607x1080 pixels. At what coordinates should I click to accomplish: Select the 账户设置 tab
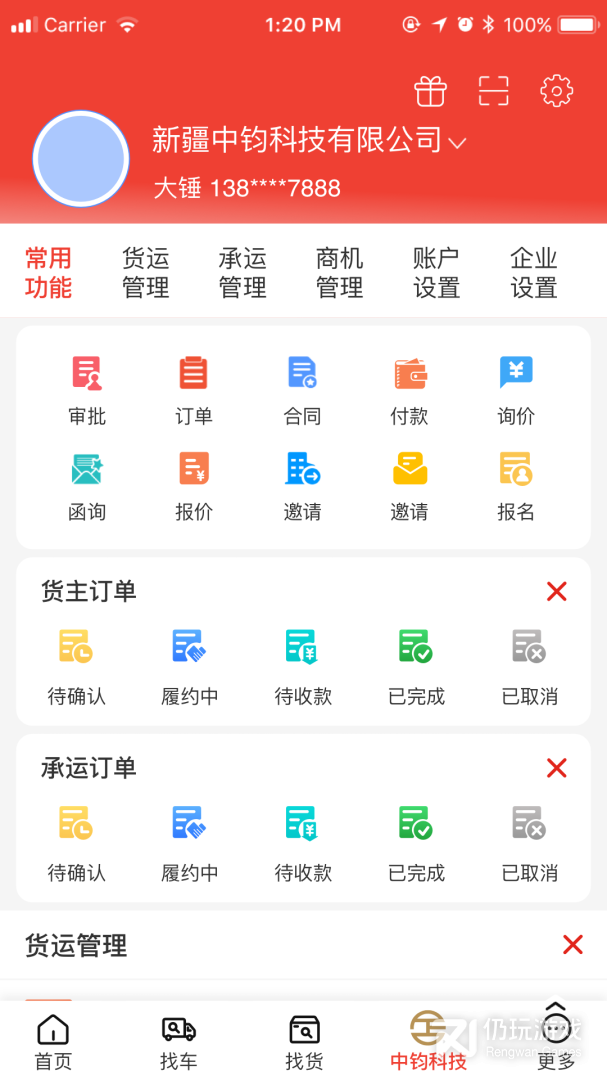tap(436, 272)
